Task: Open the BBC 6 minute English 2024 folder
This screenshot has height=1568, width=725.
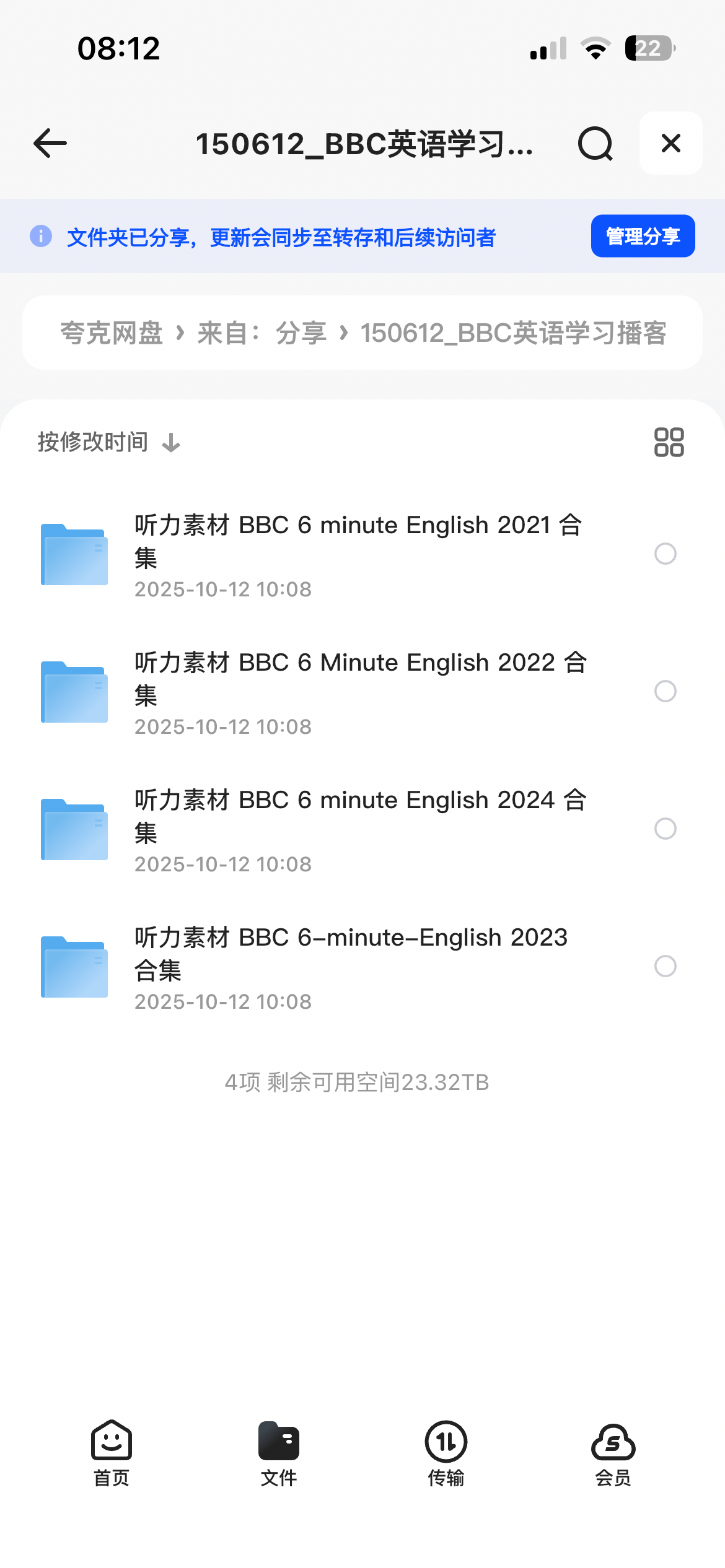Action: click(x=359, y=816)
